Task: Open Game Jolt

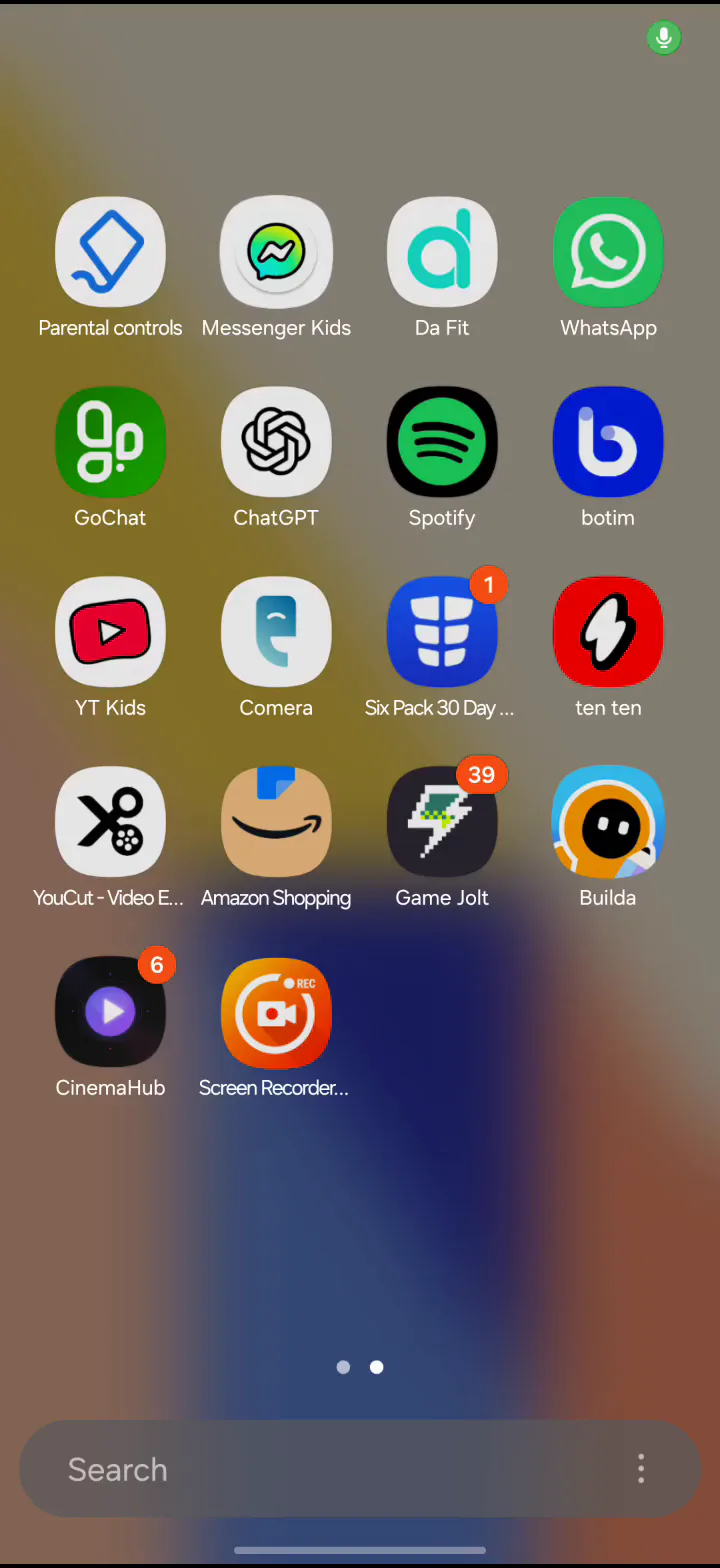Action: coord(442,822)
